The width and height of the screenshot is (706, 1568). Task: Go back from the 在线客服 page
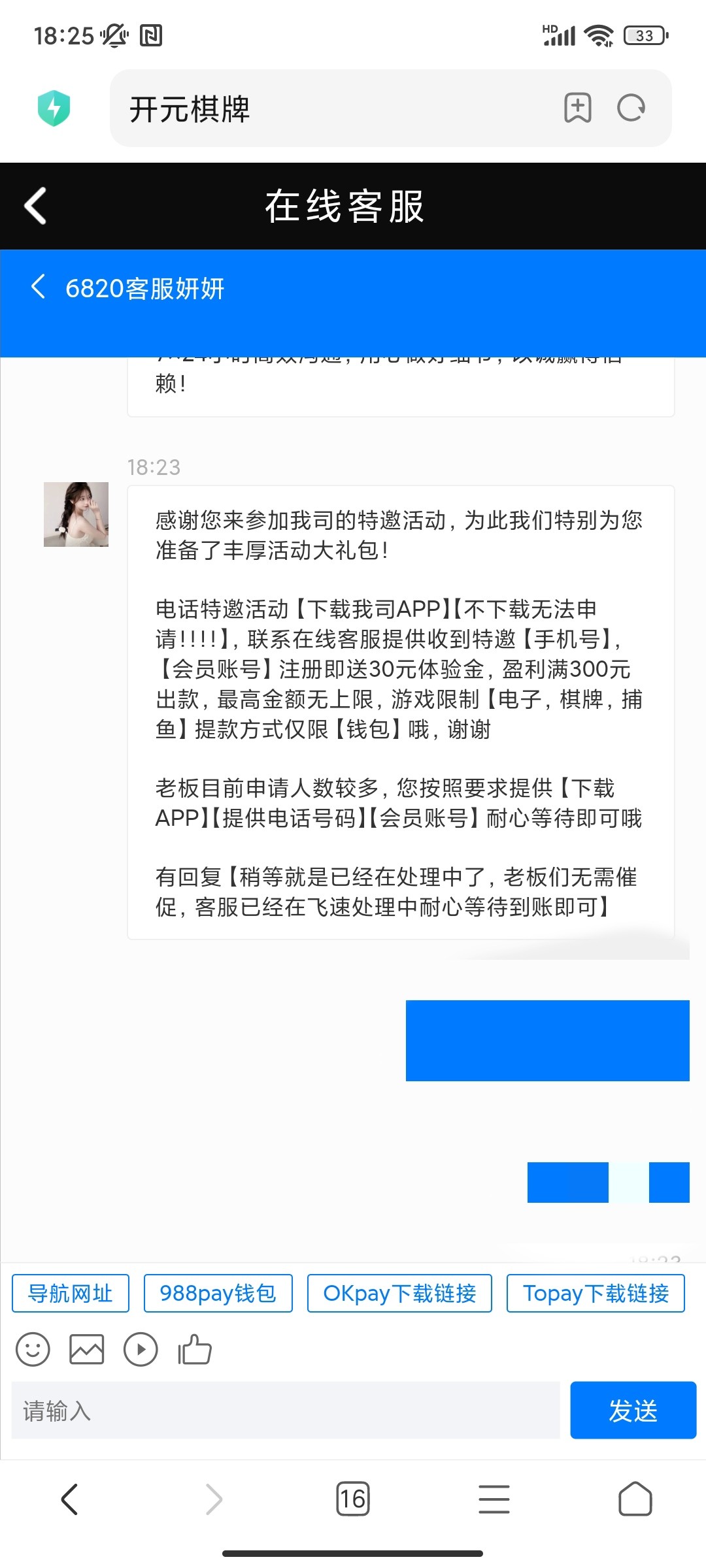[36, 206]
